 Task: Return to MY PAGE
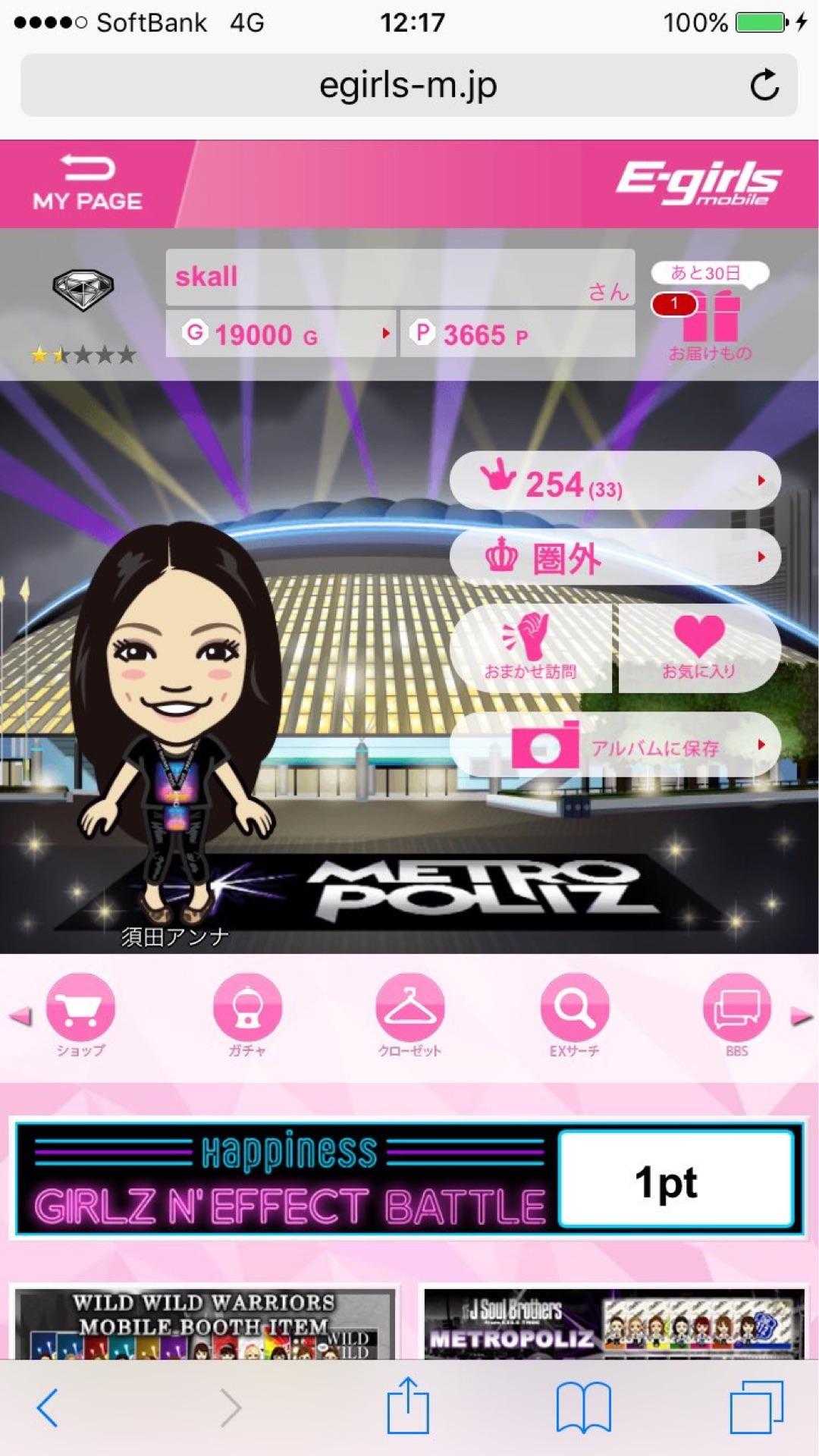point(87,184)
